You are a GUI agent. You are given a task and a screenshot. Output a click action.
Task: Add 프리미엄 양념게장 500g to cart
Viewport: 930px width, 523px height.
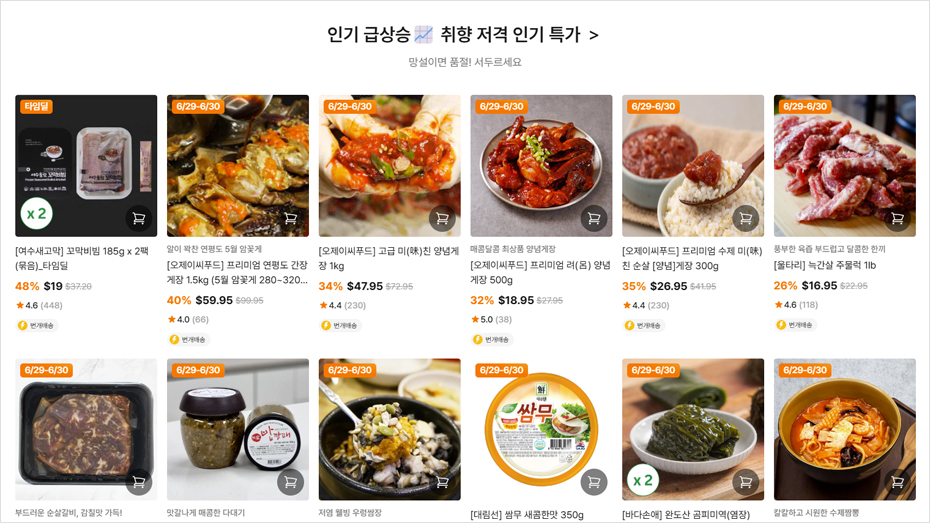[594, 218]
